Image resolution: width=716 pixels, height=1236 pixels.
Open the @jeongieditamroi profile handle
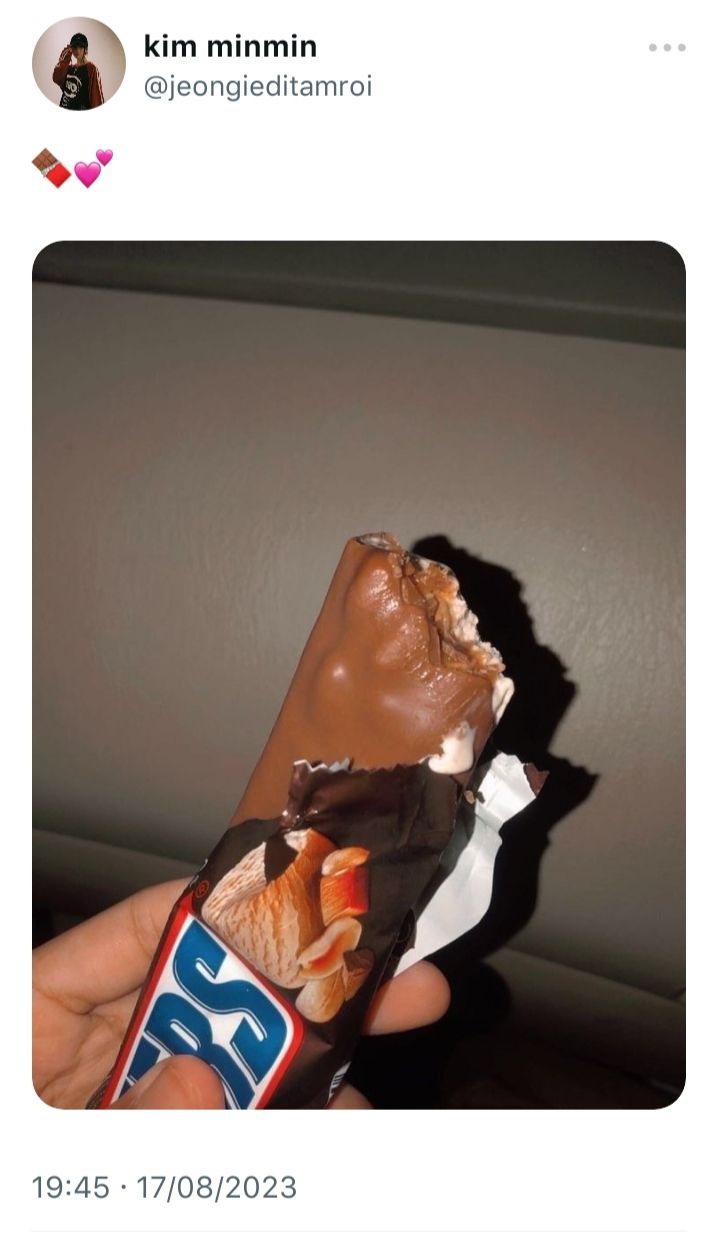pos(258,87)
